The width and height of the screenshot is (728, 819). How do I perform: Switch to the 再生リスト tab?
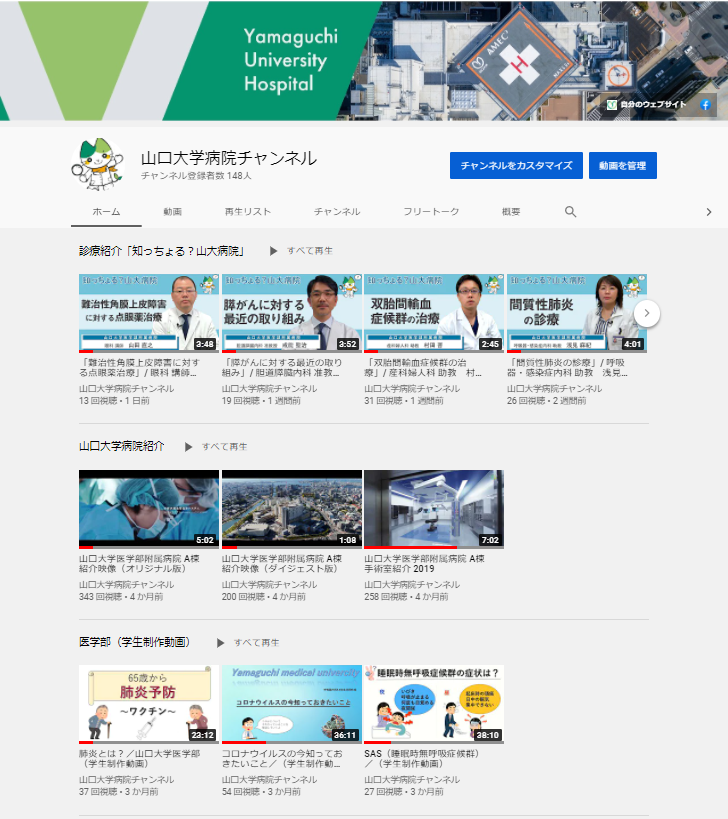tap(248, 212)
